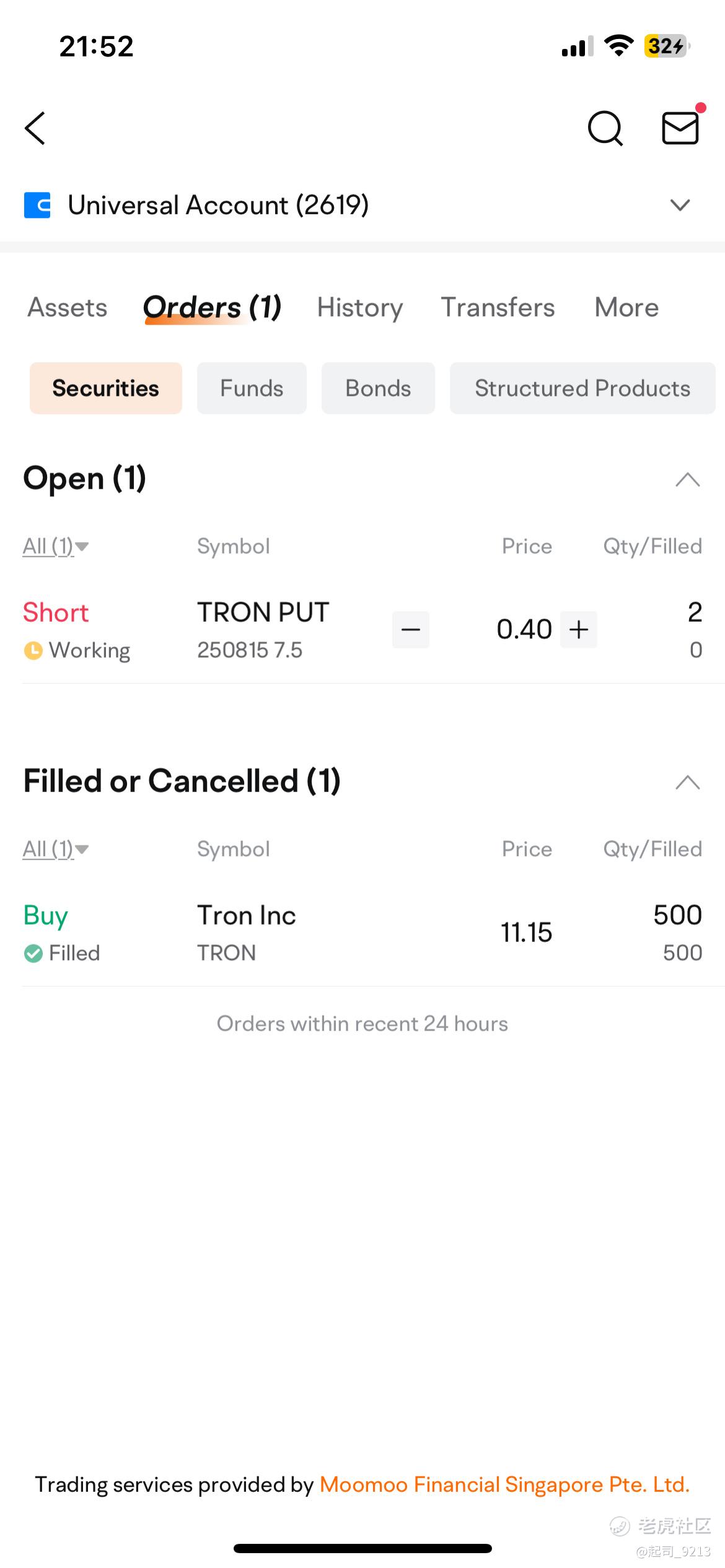The image size is (725, 1568).
Task: Collapse the Open orders section
Action: 687,479
